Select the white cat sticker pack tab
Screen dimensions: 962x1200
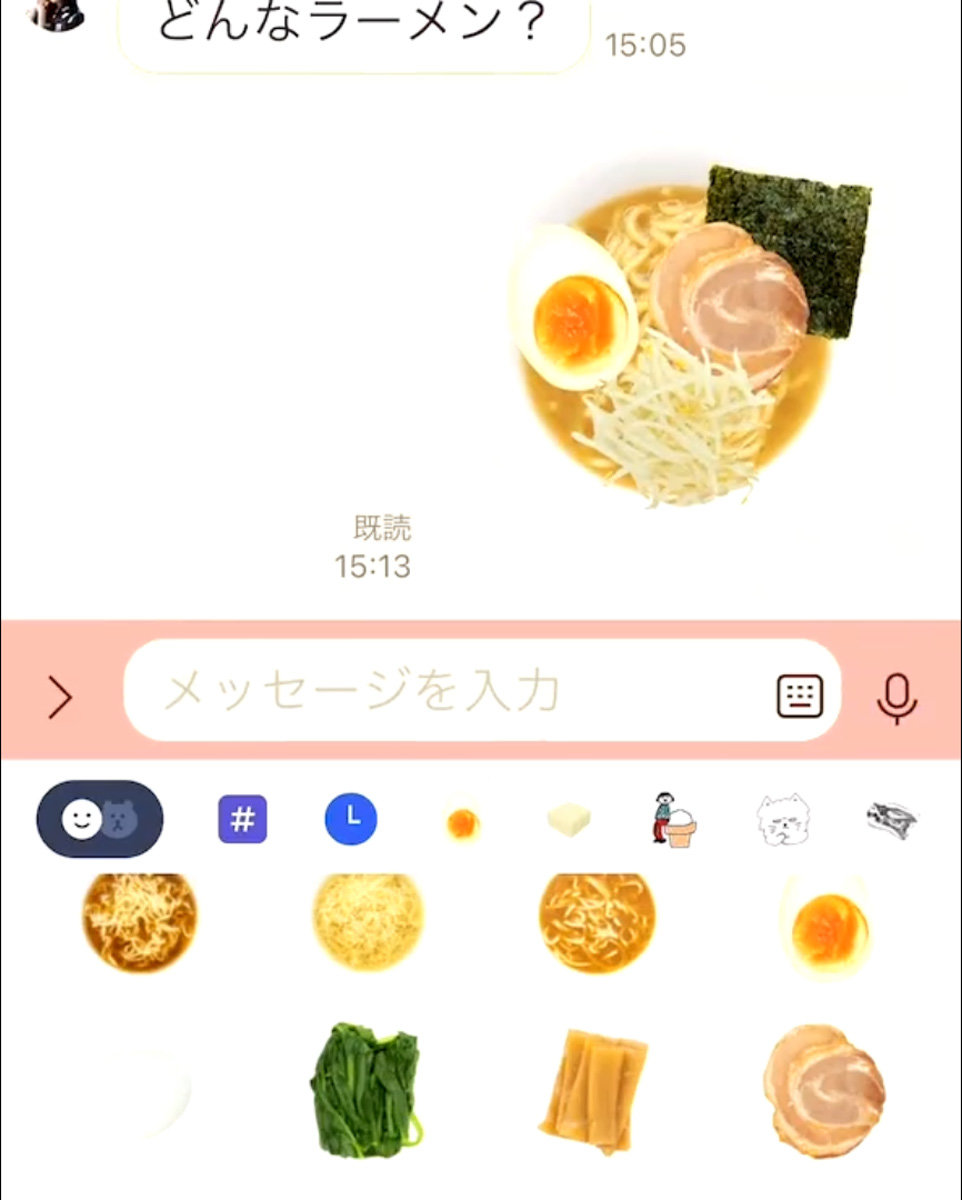783,820
